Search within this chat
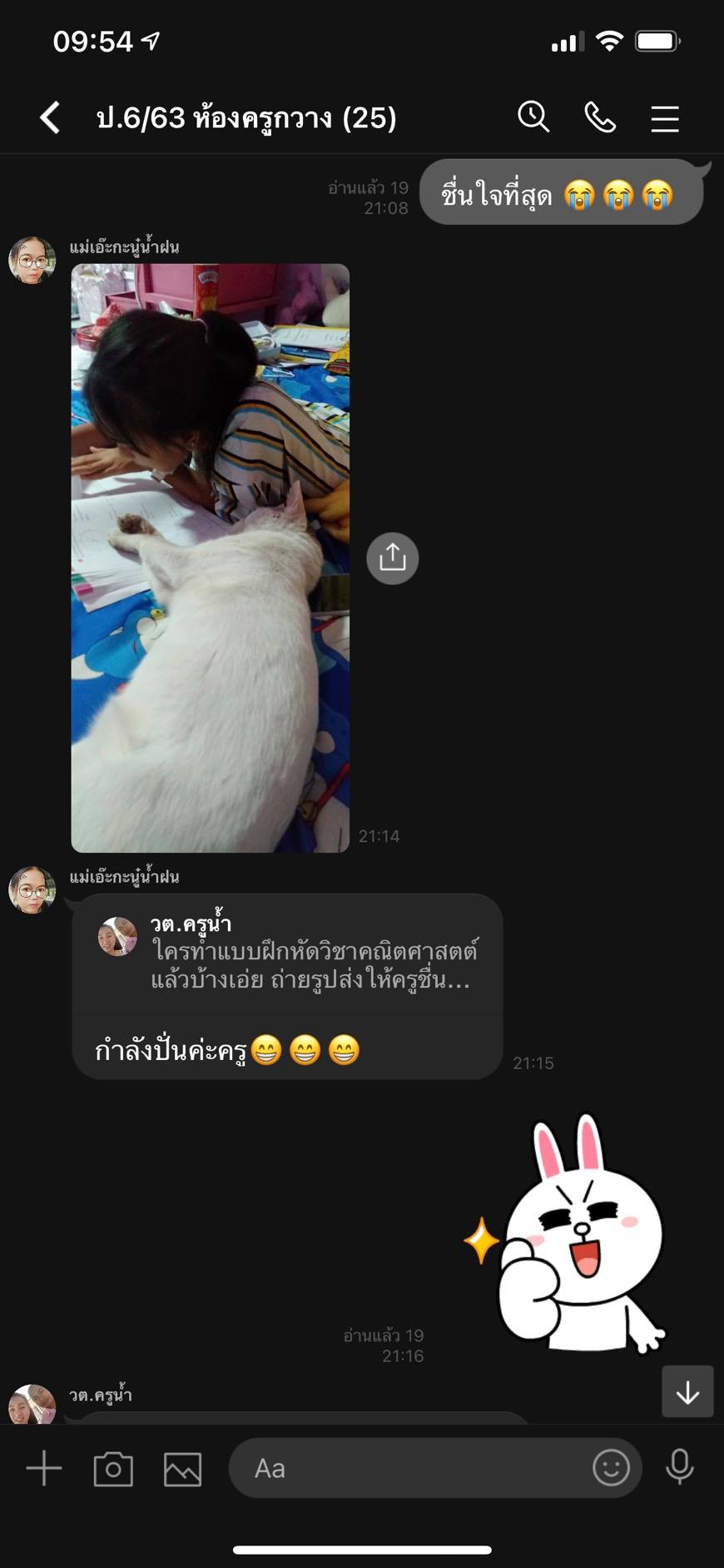The height and width of the screenshot is (1568, 724). click(x=533, y=117)
